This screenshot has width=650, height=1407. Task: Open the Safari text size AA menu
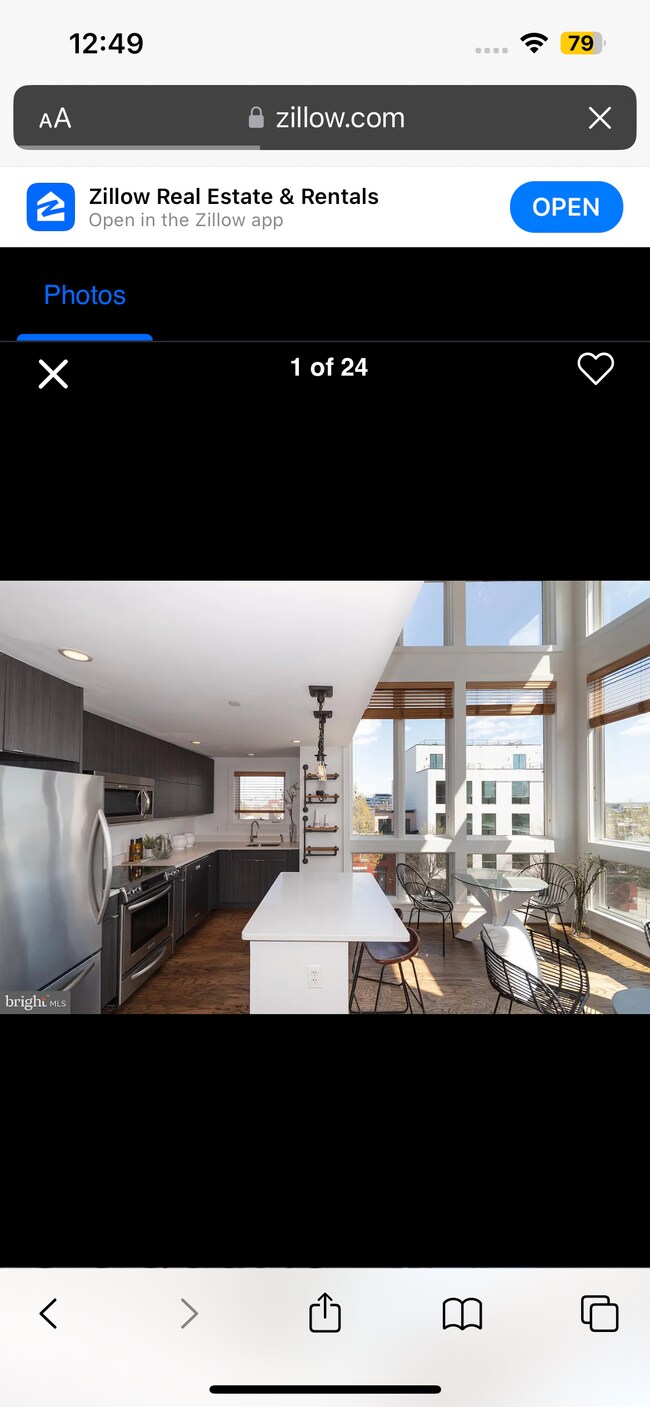55,119
